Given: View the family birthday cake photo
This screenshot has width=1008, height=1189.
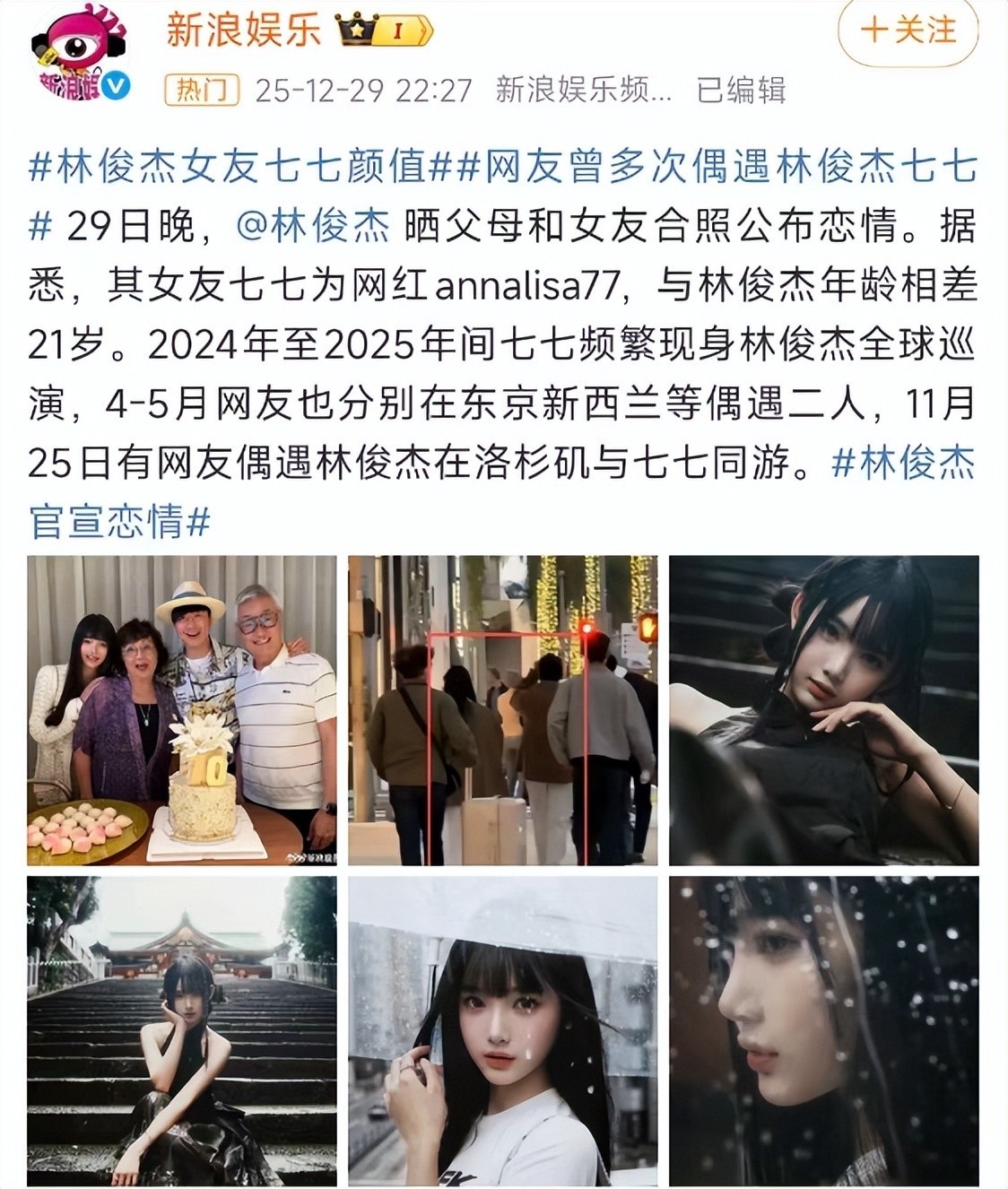Looking at the screenshot, I should [x=182, y=710].
